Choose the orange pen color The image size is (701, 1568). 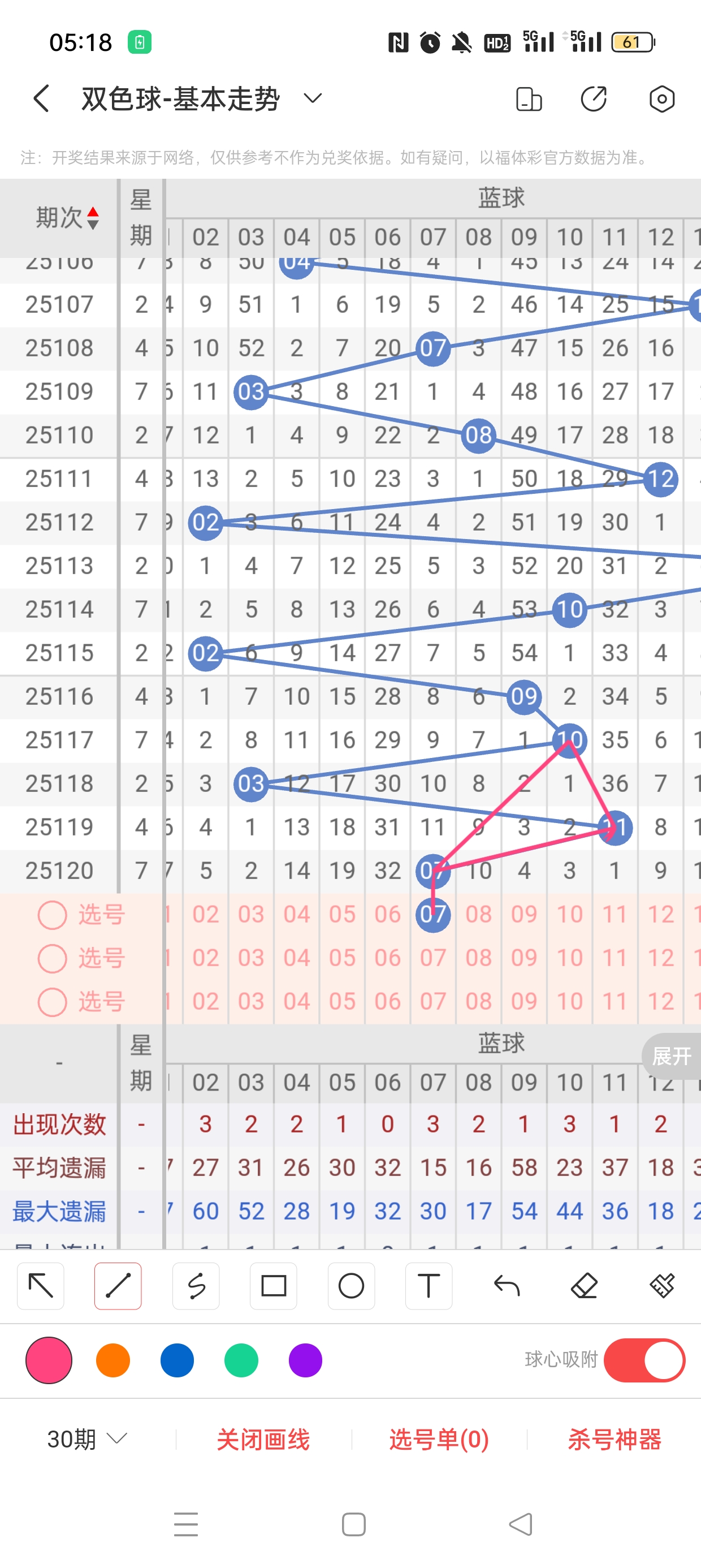[x=113, y=1360]
